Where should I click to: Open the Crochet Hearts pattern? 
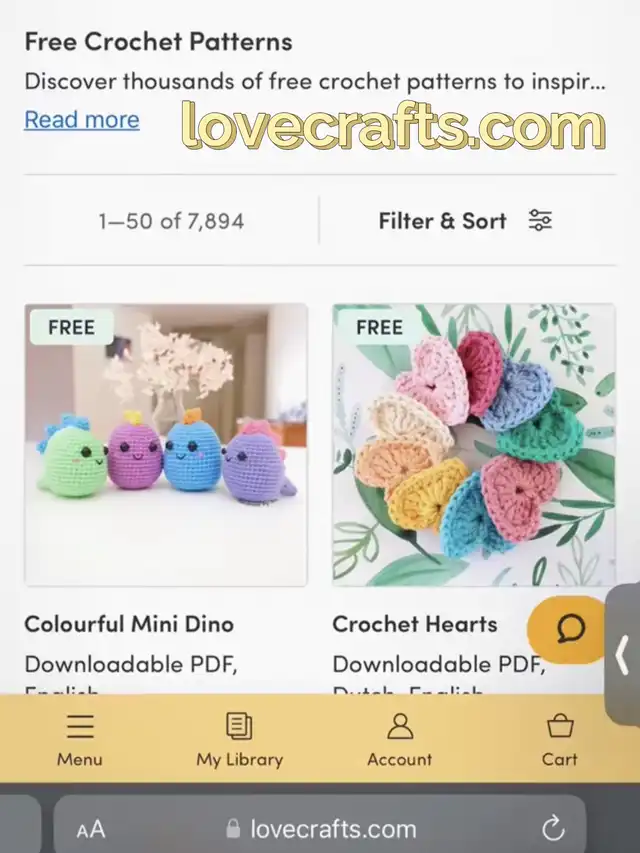[474, 445]
